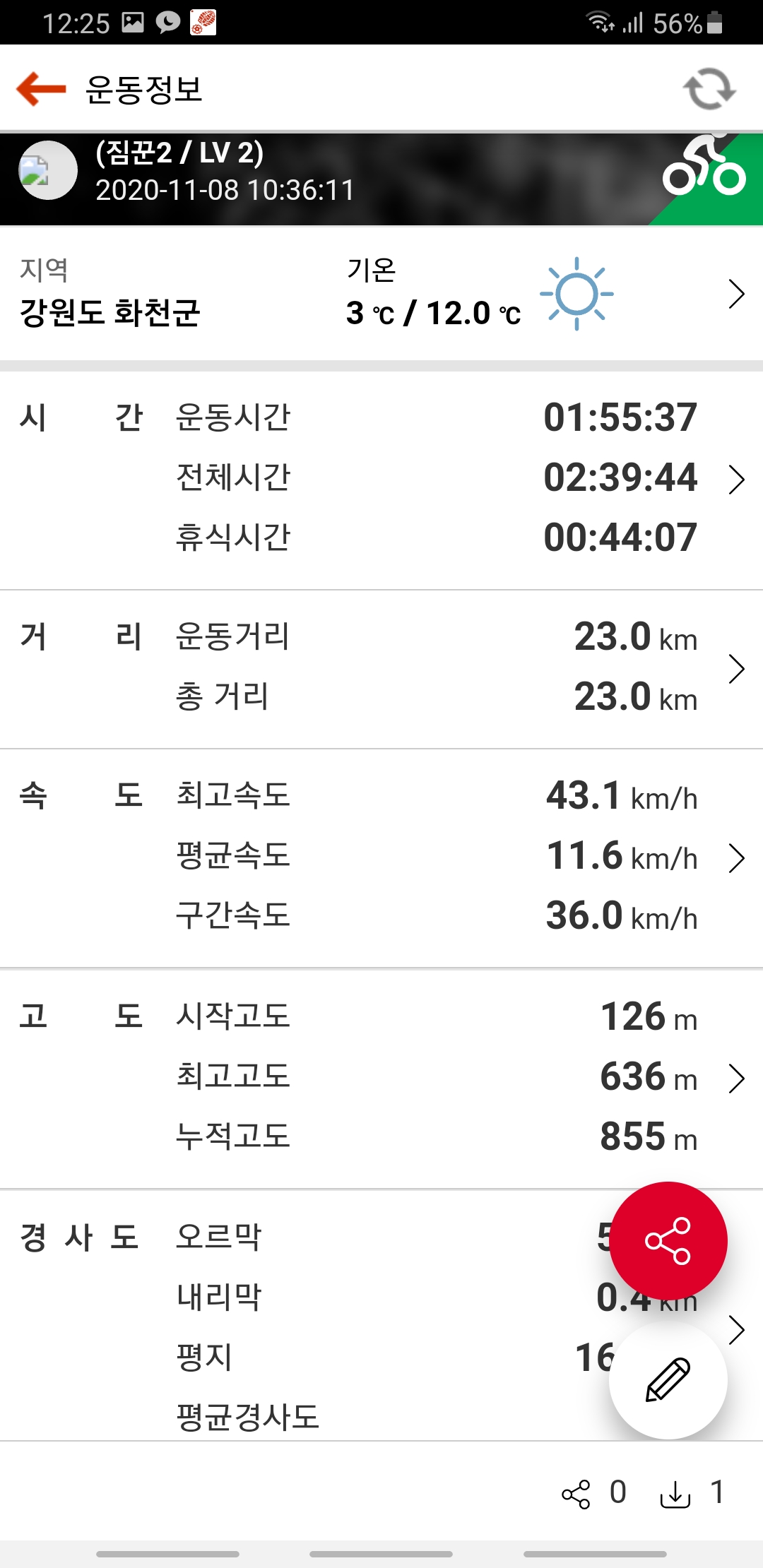Expand the time section details
Image resolution: width=763 pixels, height=1568 pixels.
tap(735, 479)
